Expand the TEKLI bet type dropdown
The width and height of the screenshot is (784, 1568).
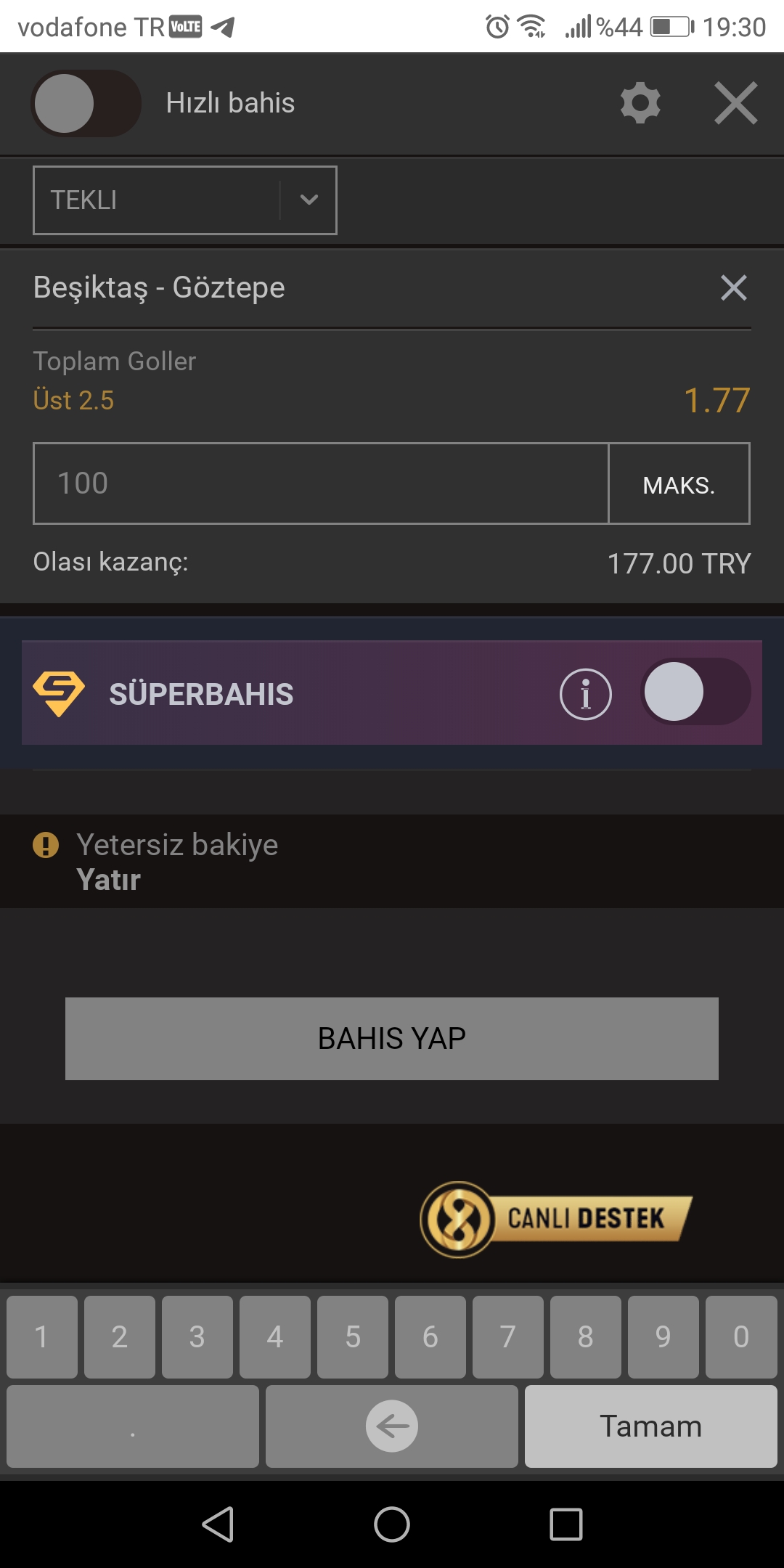tap(185, 200)
